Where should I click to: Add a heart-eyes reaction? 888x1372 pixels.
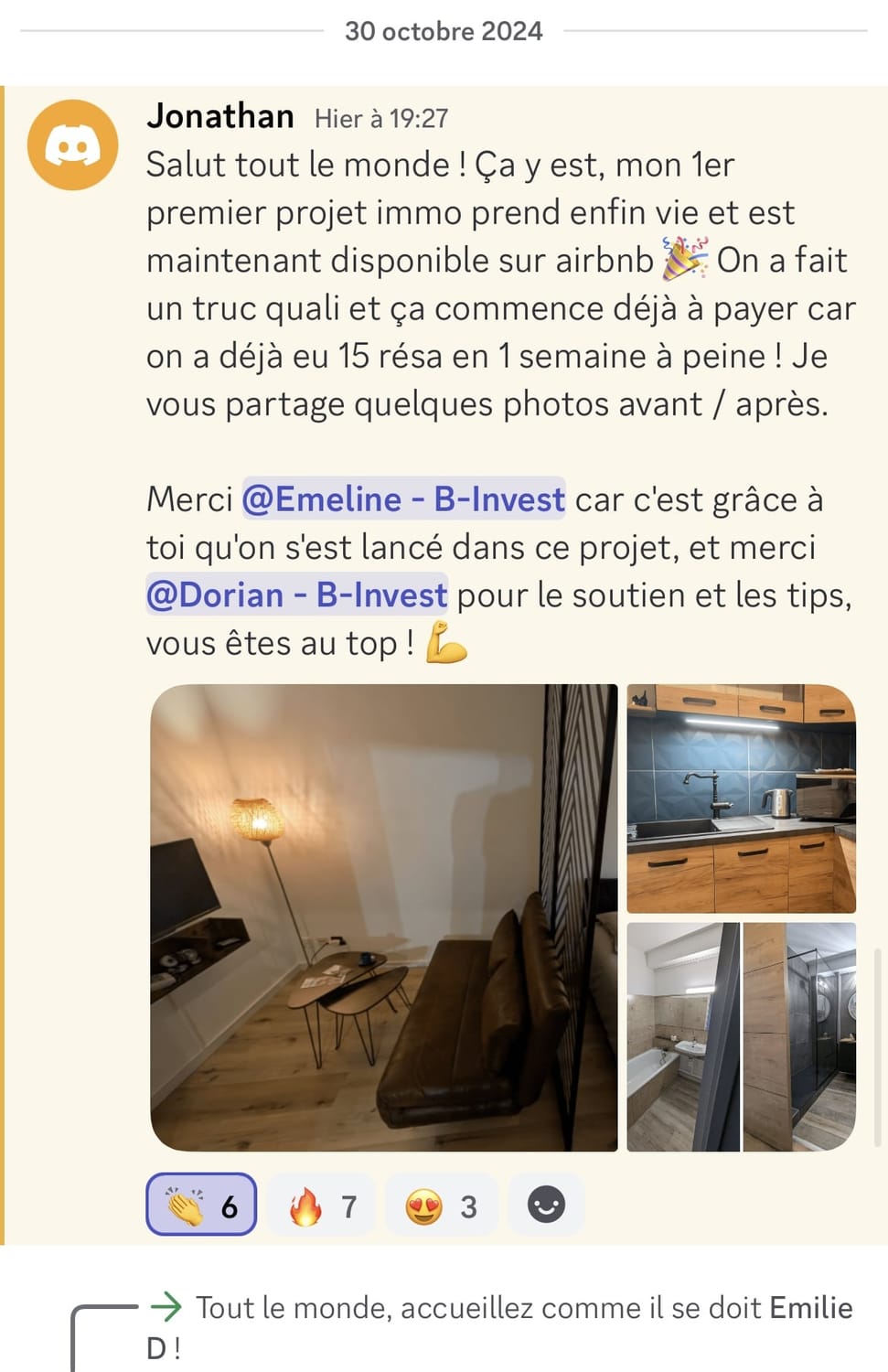point(442,1206)
